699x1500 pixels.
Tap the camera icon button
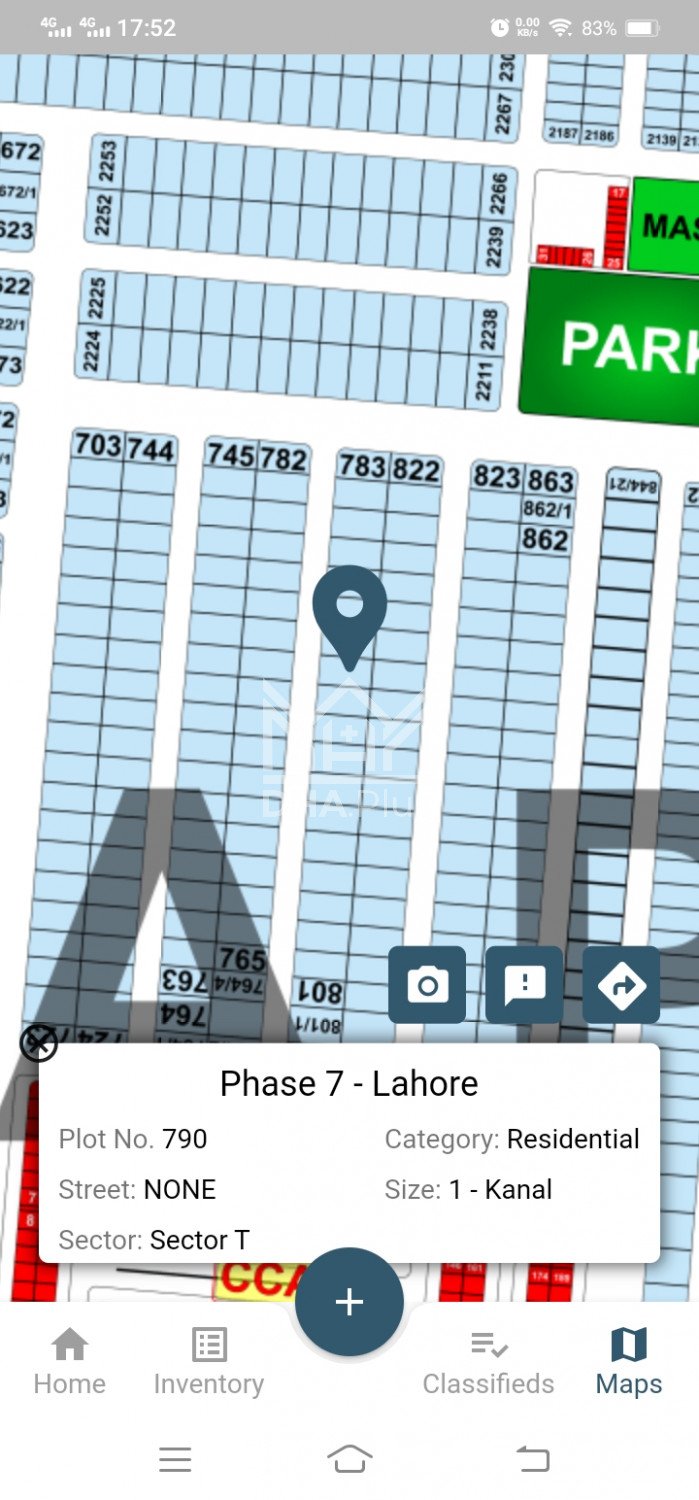click(427, 985)
